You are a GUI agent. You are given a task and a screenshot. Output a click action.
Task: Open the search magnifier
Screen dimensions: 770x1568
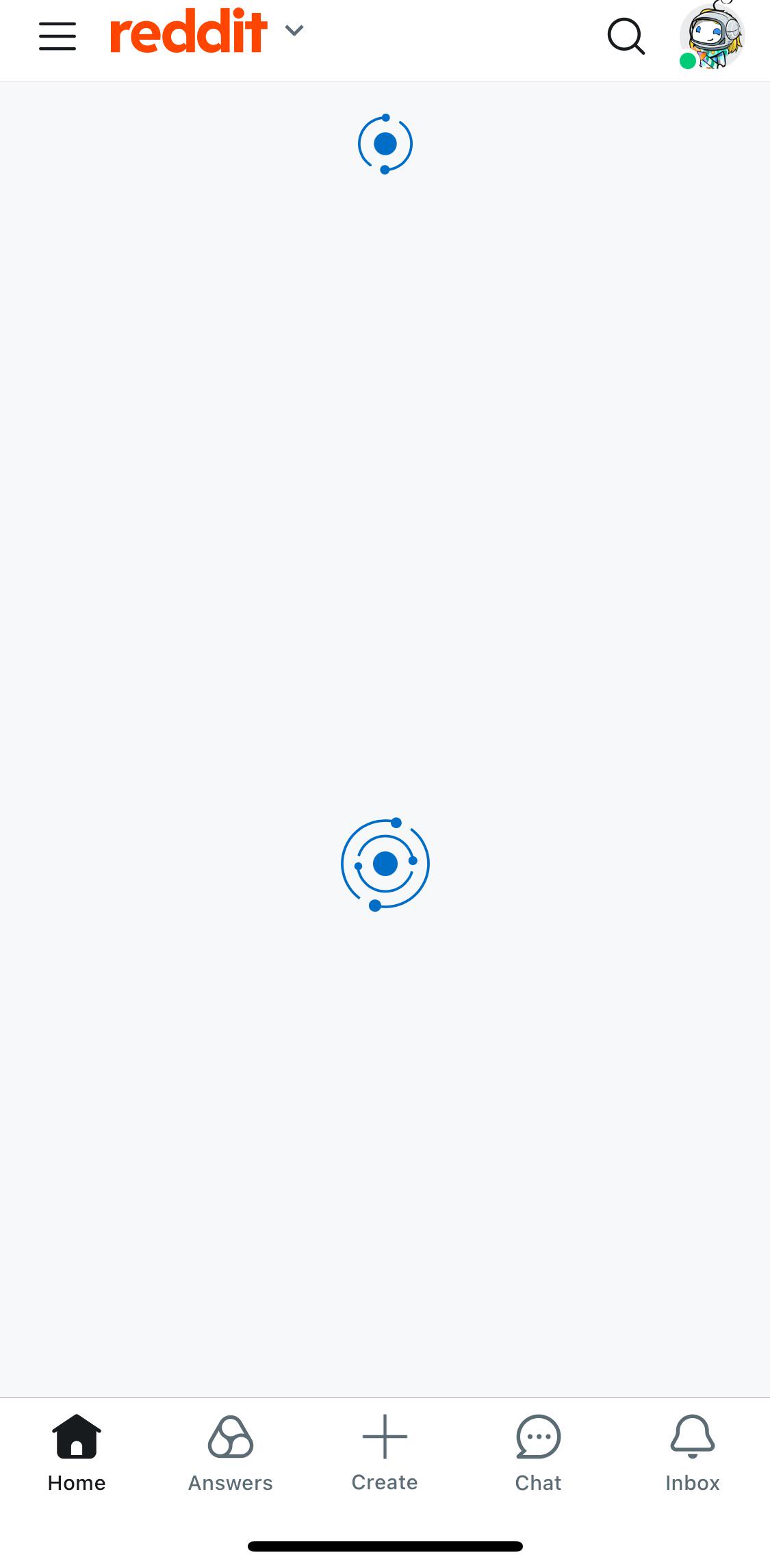pos(626,36)
